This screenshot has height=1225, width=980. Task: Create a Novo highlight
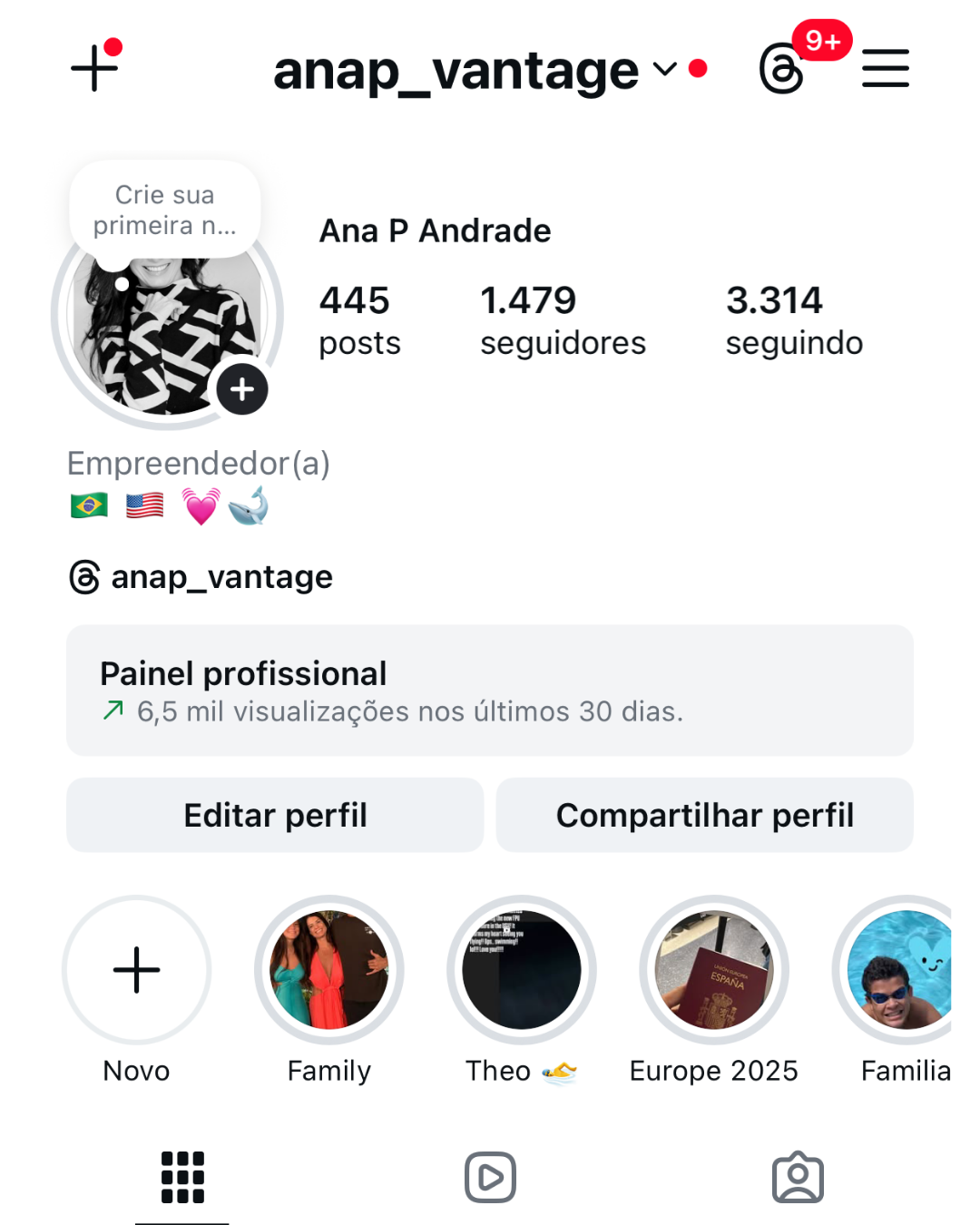point(137,970)
